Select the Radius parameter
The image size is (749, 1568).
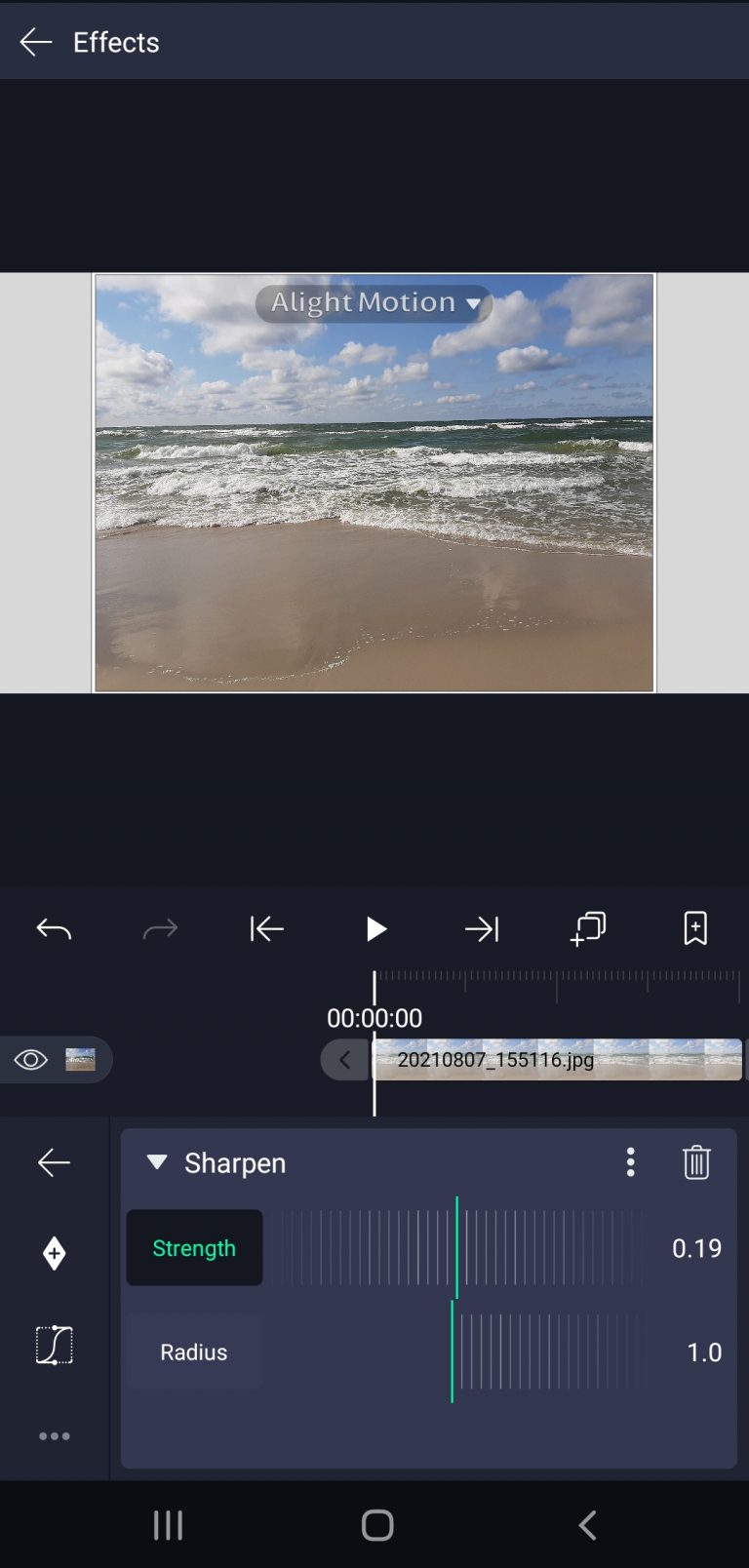[x=194, y=1352]
